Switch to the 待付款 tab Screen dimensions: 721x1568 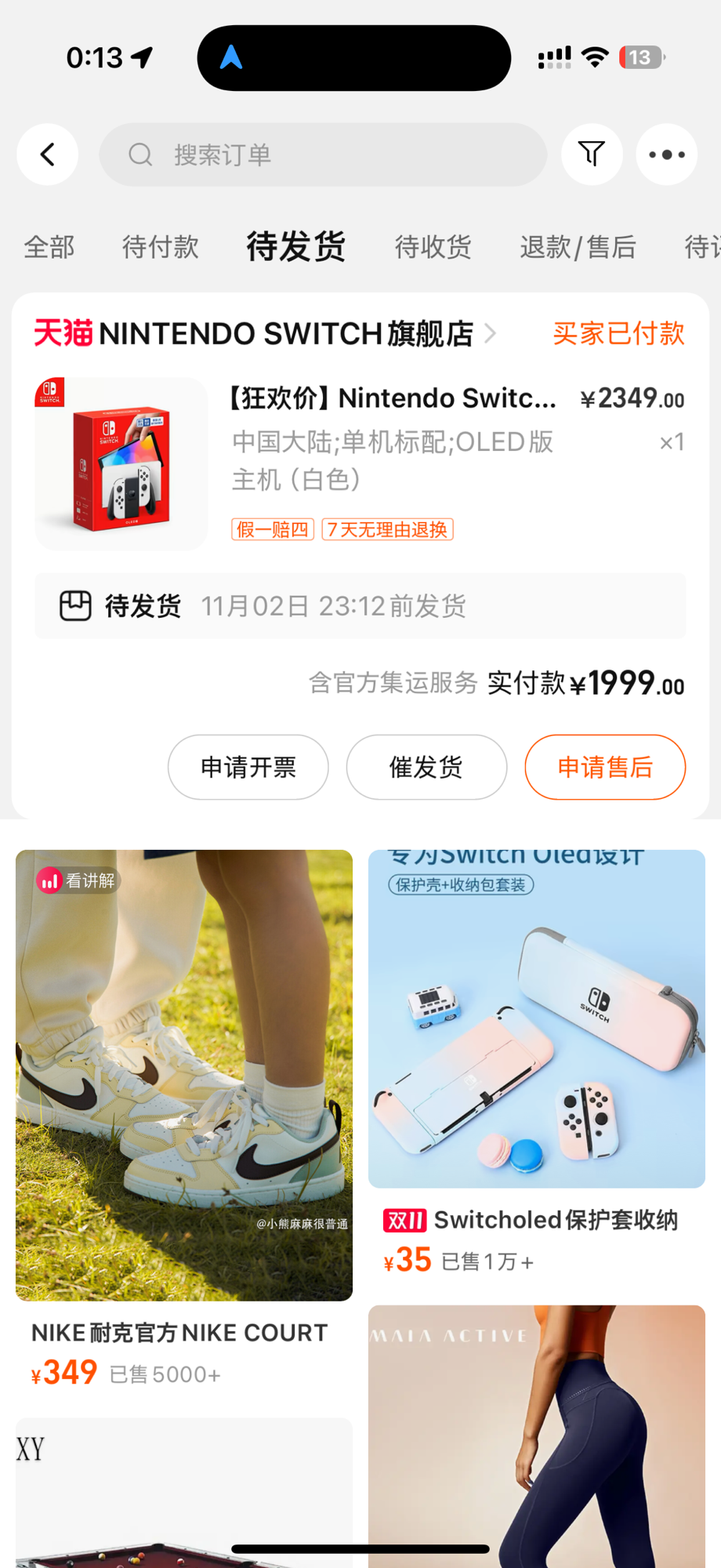click(161, 247)
